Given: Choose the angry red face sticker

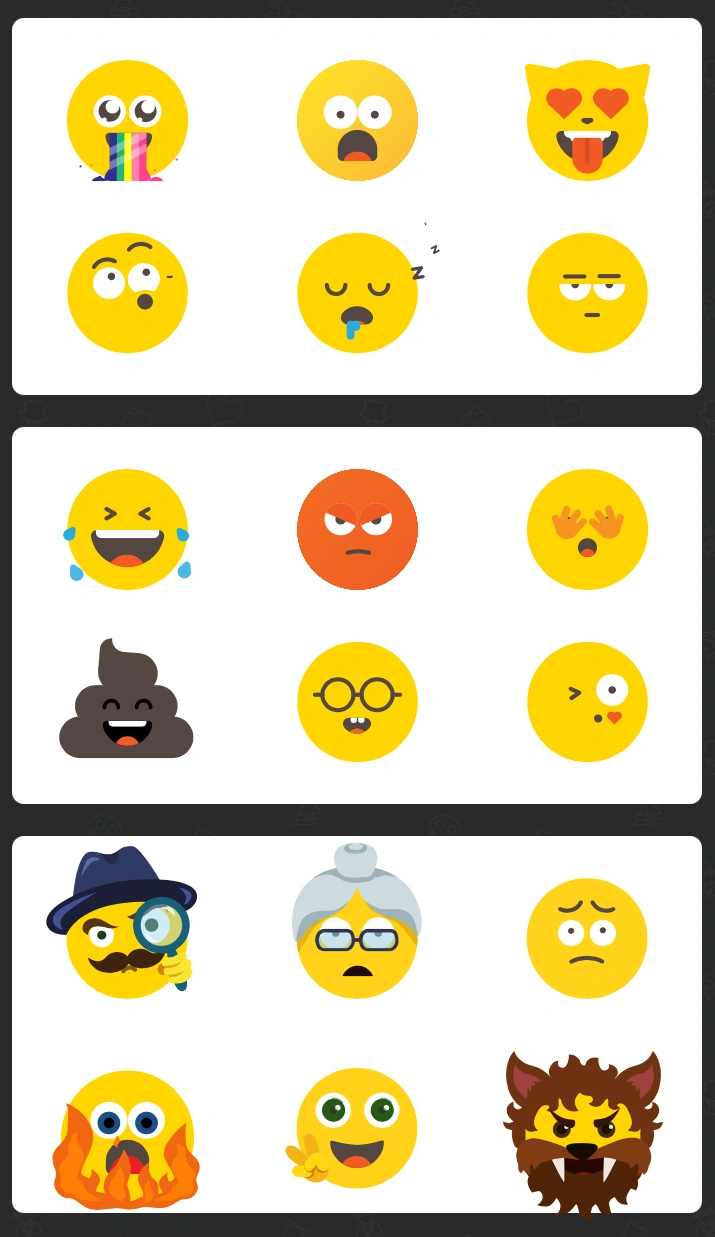Looking at the screenshot, I should coord(357,529).
